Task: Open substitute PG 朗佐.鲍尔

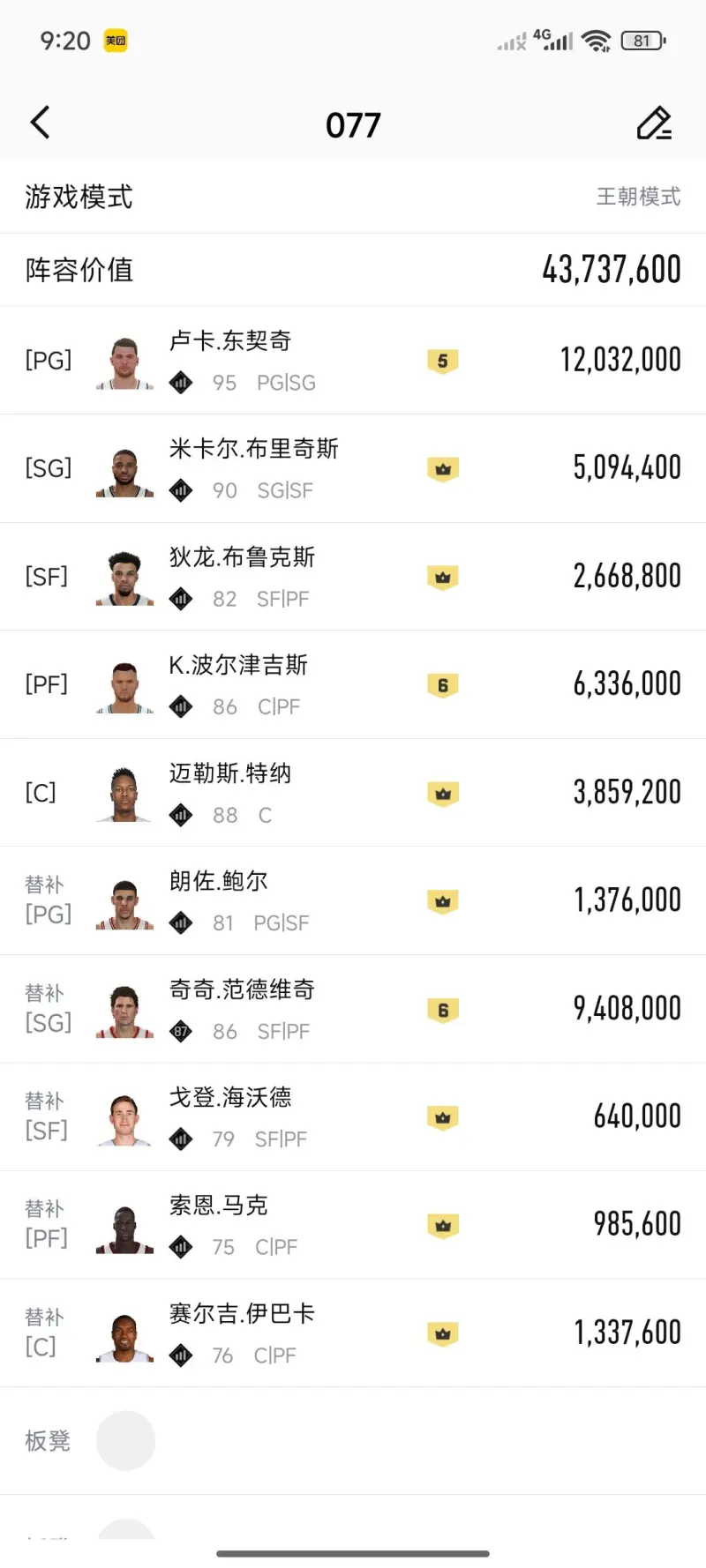Action: [353, 900]
